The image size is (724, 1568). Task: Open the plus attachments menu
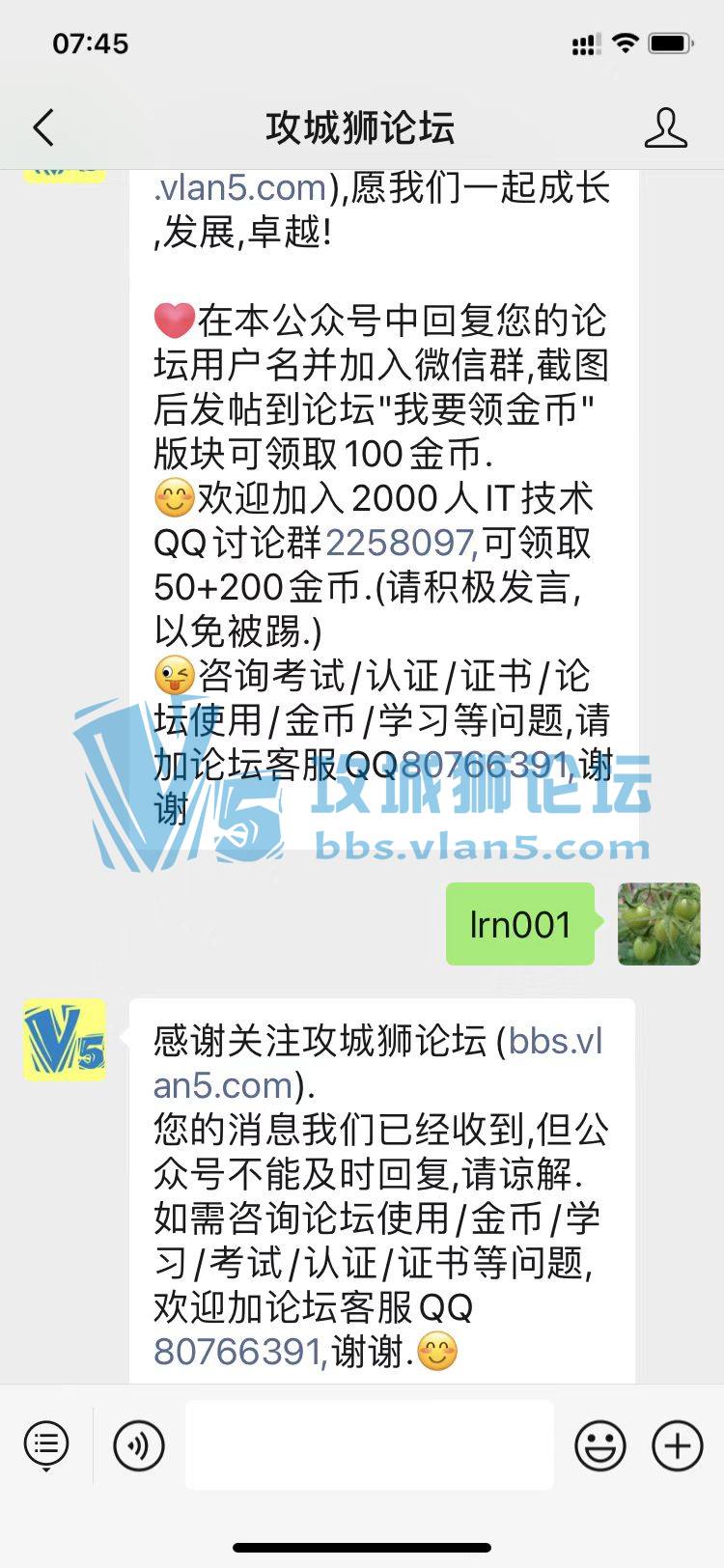(x=677, y=1444)
